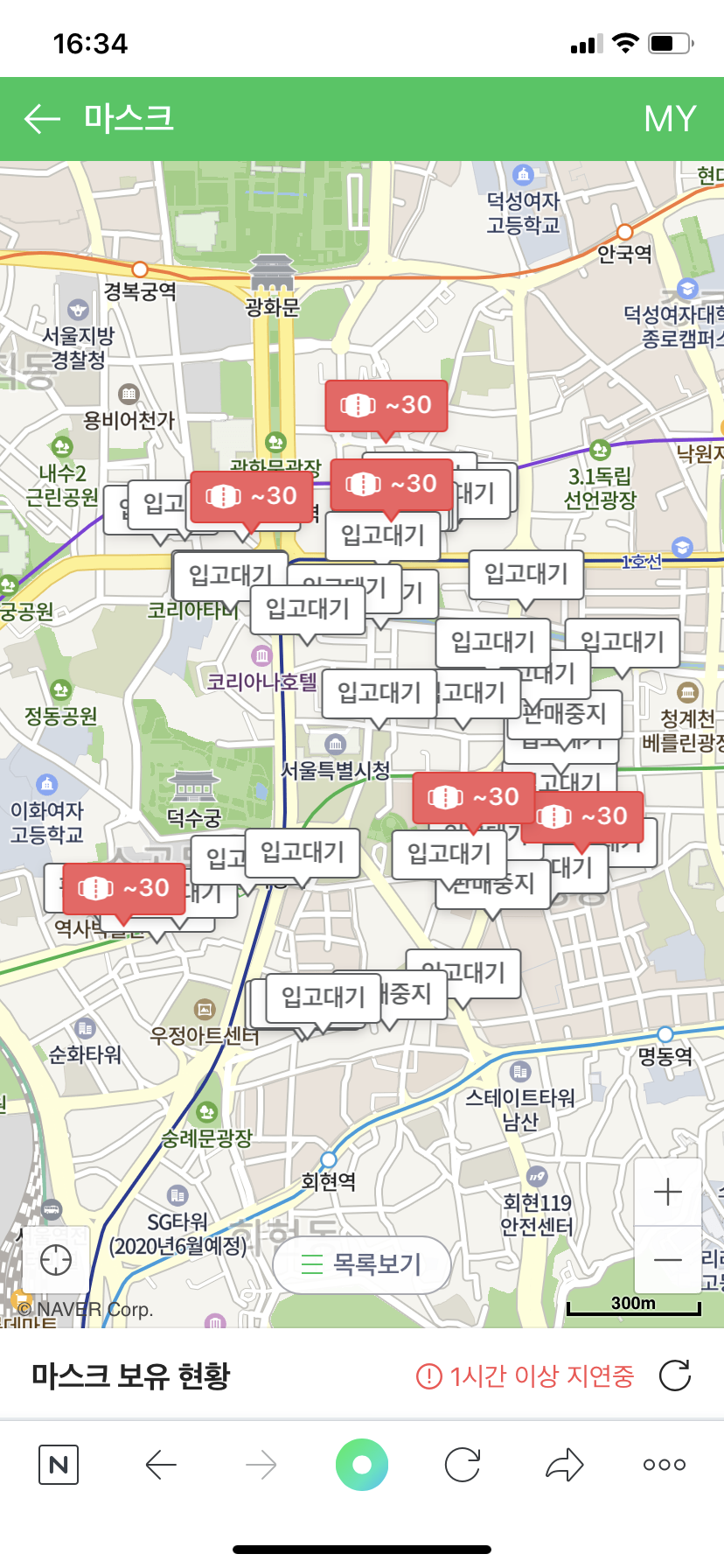Open the MY page

tap(670, 119)
